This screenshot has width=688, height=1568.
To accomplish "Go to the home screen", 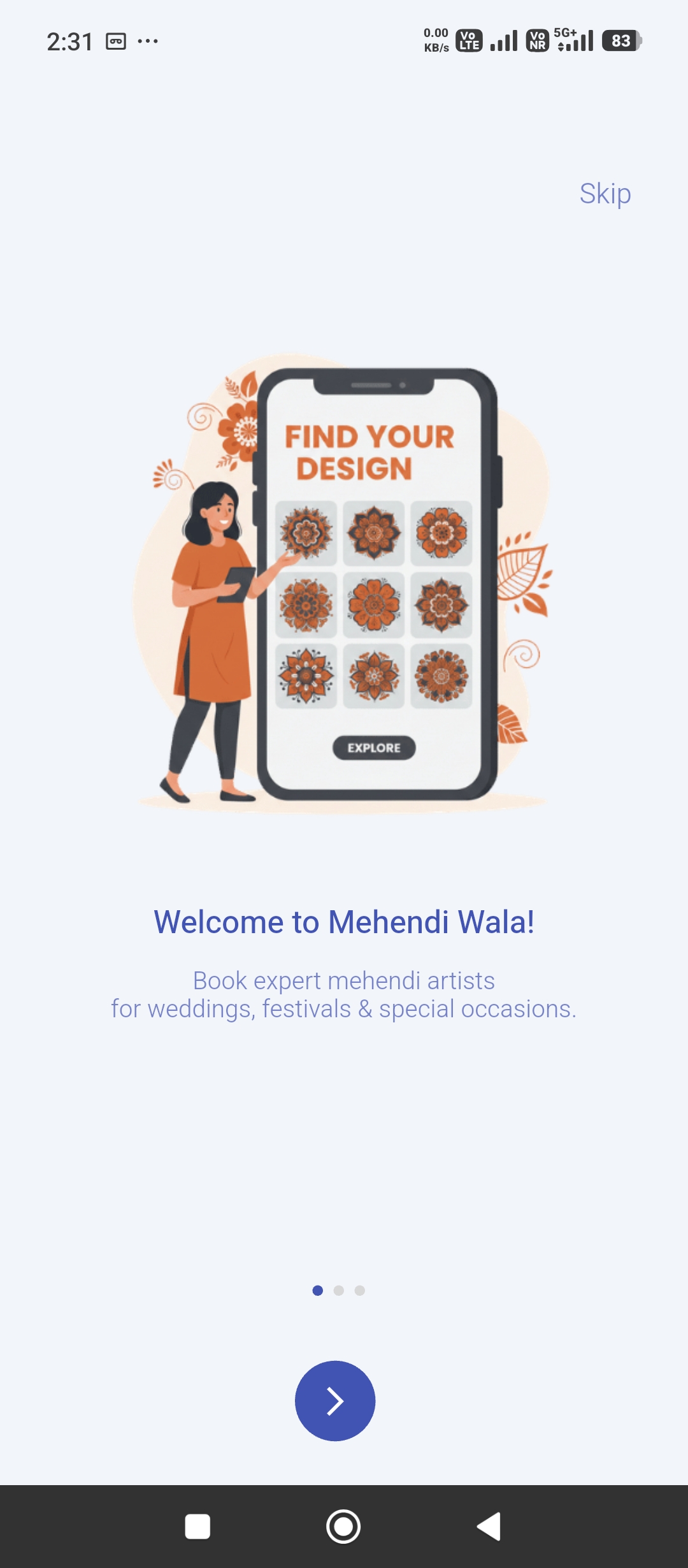I will (x=343, y=1527).
